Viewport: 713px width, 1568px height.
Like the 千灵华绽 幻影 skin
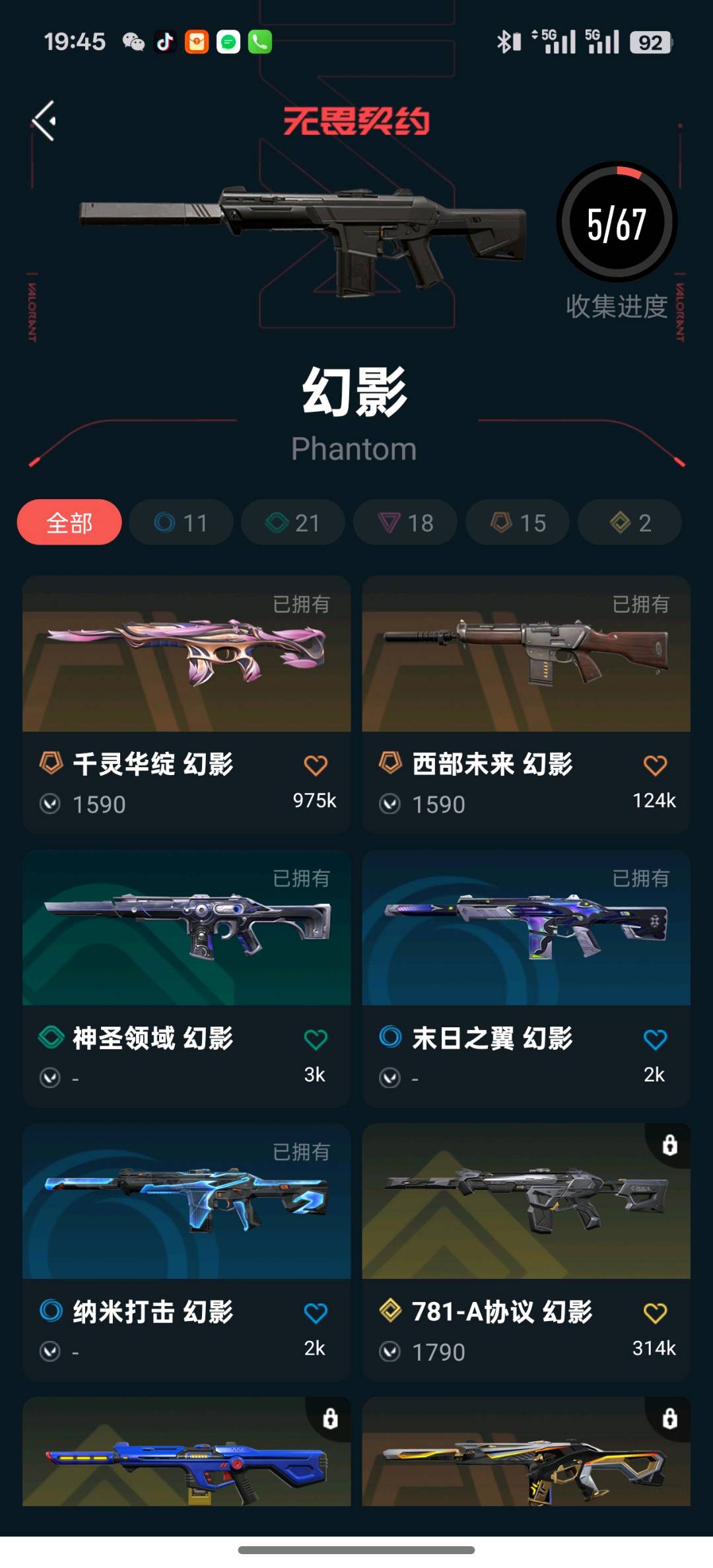click(316, 765)
